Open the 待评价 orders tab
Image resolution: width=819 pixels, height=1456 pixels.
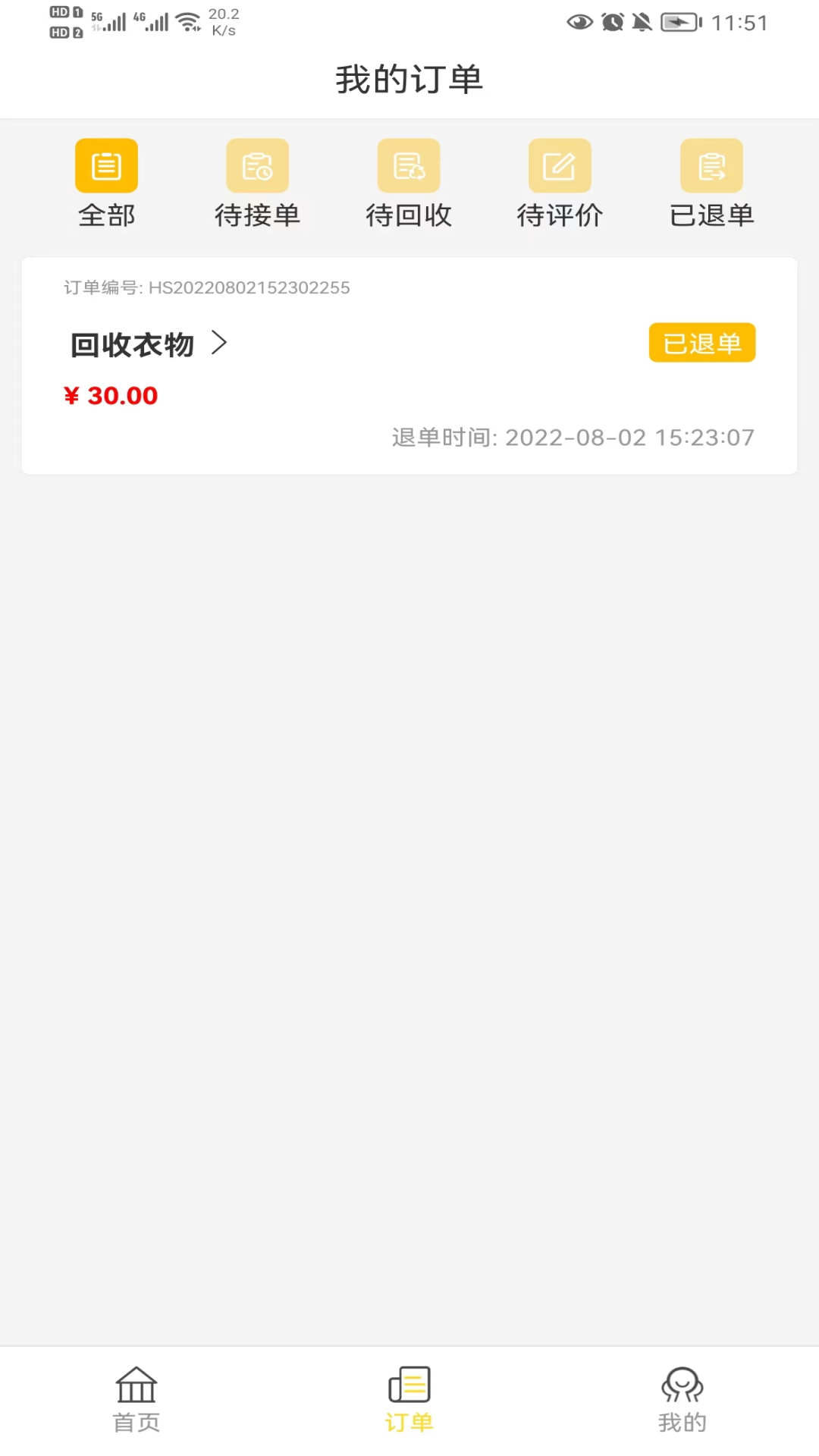point(560,184)
